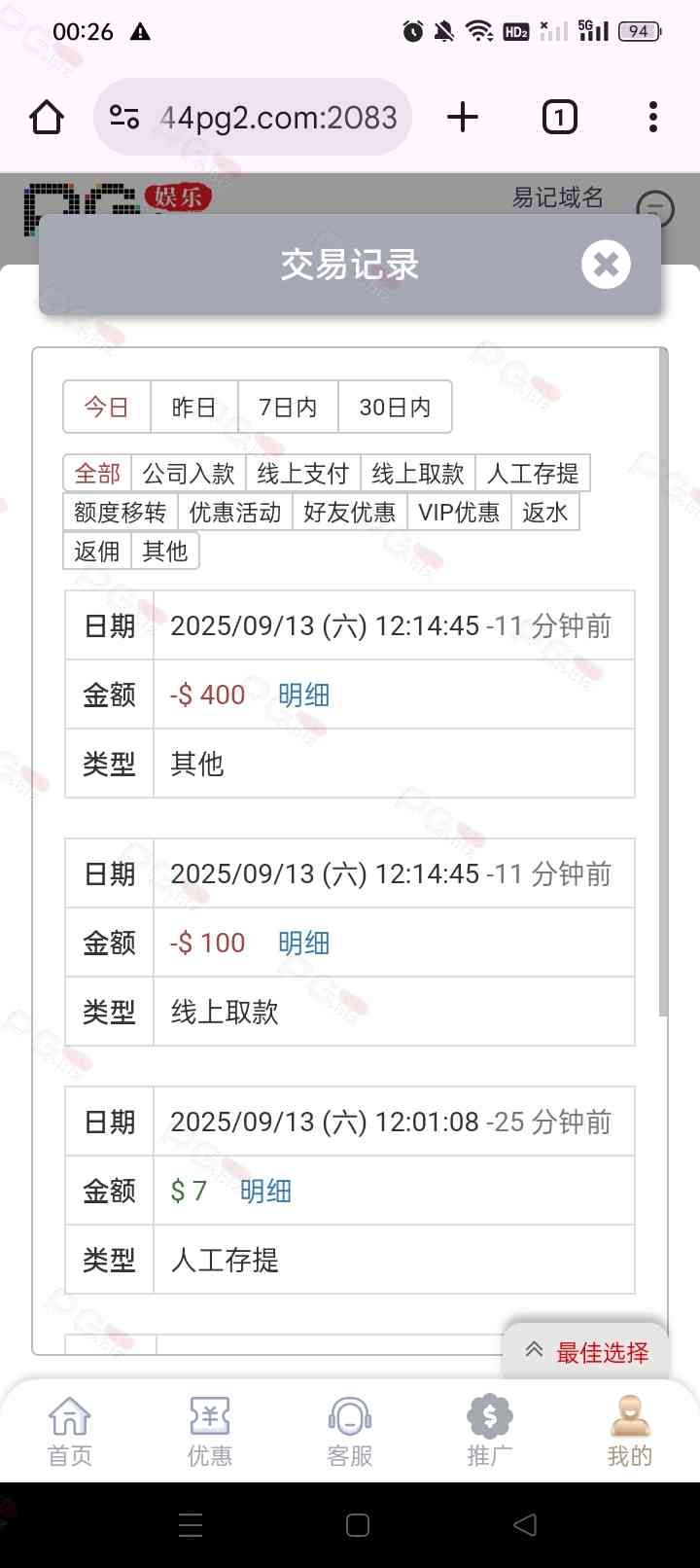700x1568 pixels.
Task: Open a new browser tab
Action: pos(463,118)
